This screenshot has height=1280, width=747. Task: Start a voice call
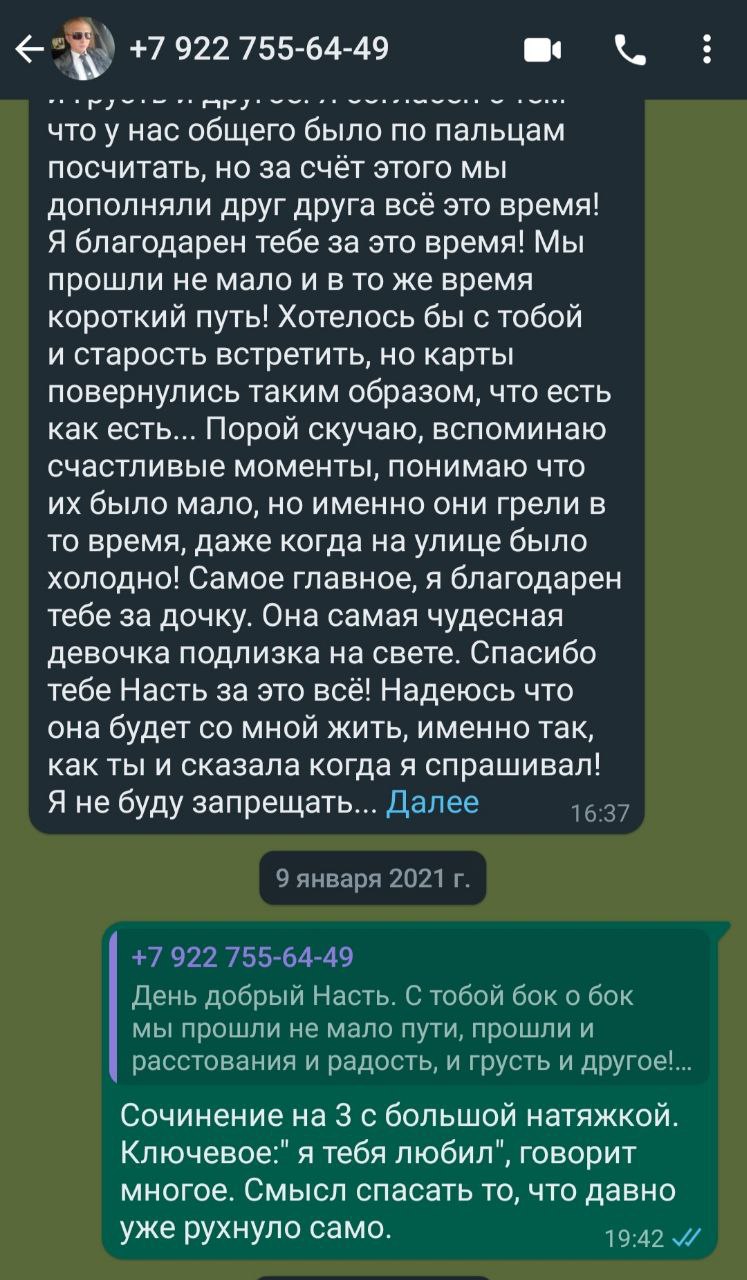630,49
